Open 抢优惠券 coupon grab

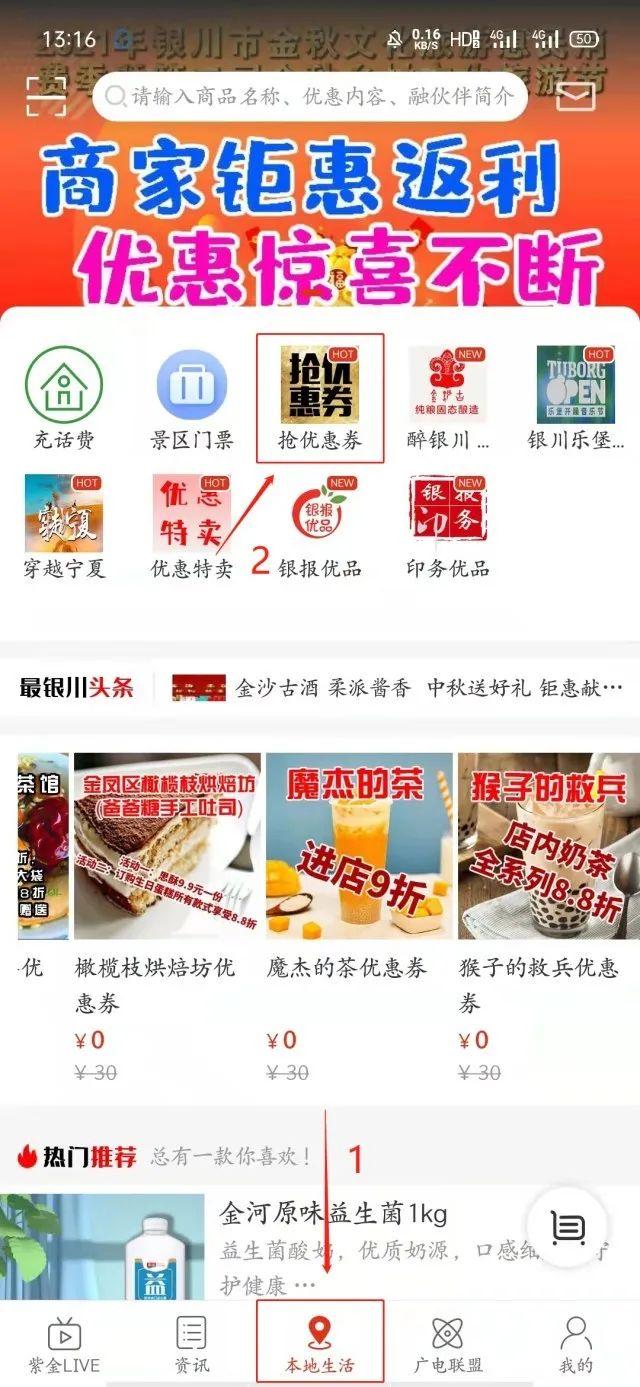(320, 397)
